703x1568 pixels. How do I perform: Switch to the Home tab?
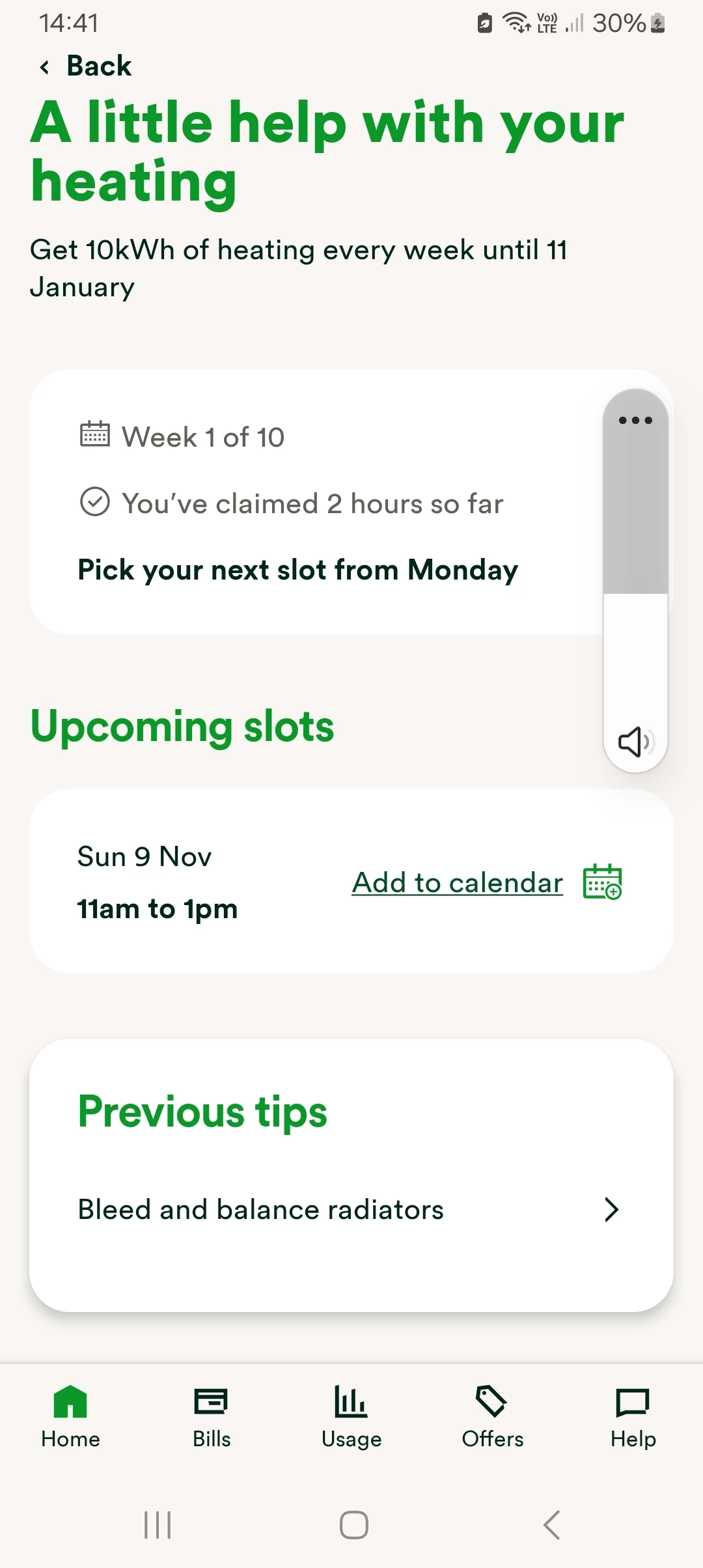(x=70, y=1417)
